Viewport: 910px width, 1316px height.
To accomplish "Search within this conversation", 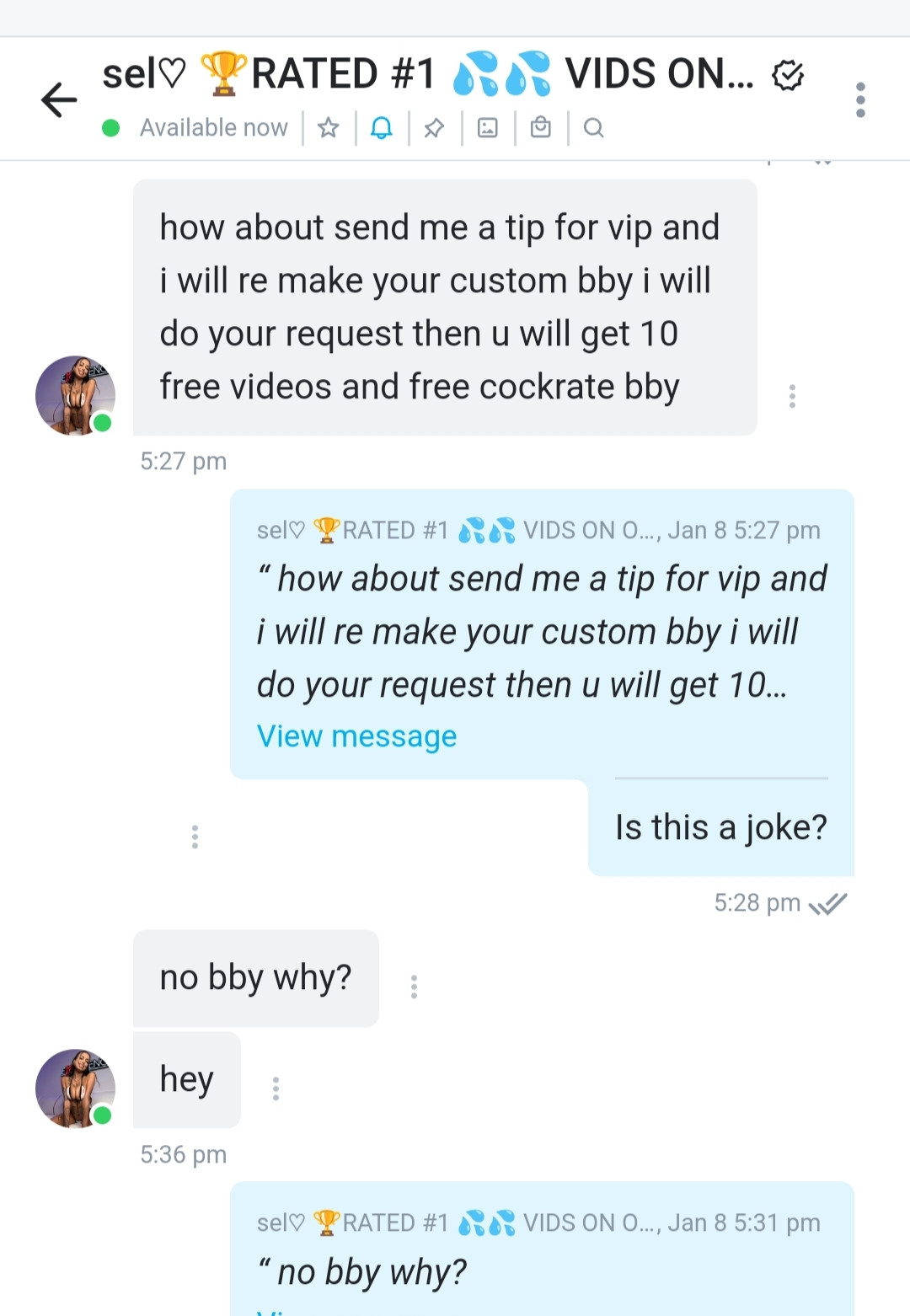I will pyautogui.click(x=594, y=128).
